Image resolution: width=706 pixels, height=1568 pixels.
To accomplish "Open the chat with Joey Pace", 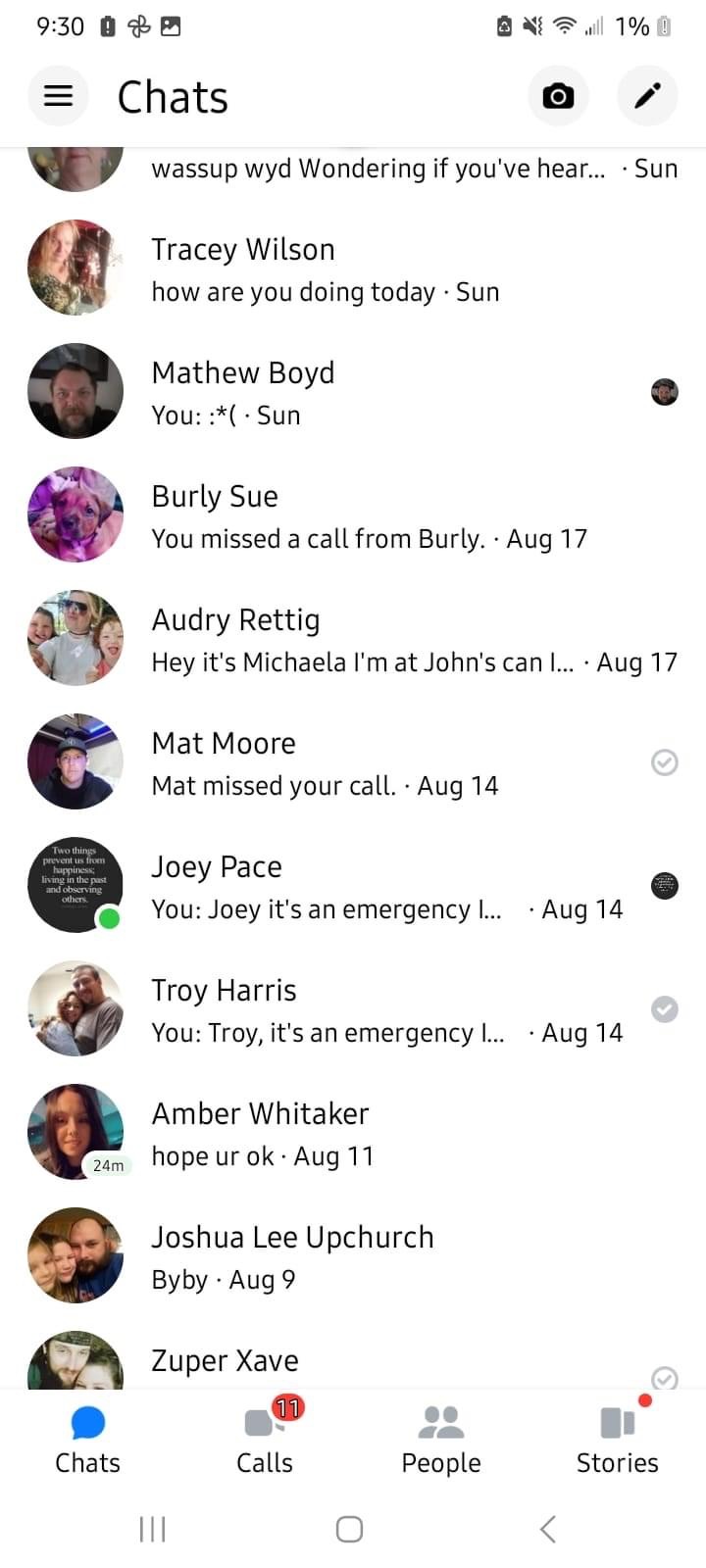I will pyautogui.click(x=353, y=885).
